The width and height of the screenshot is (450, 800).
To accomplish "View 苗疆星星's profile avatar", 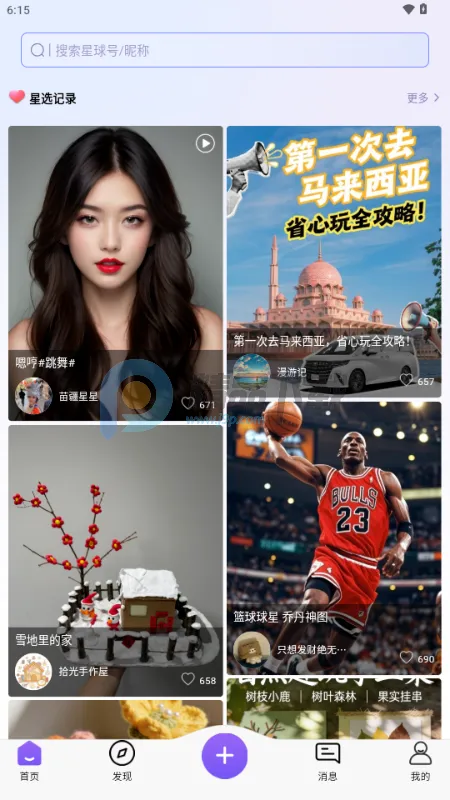I will (33, 396).
